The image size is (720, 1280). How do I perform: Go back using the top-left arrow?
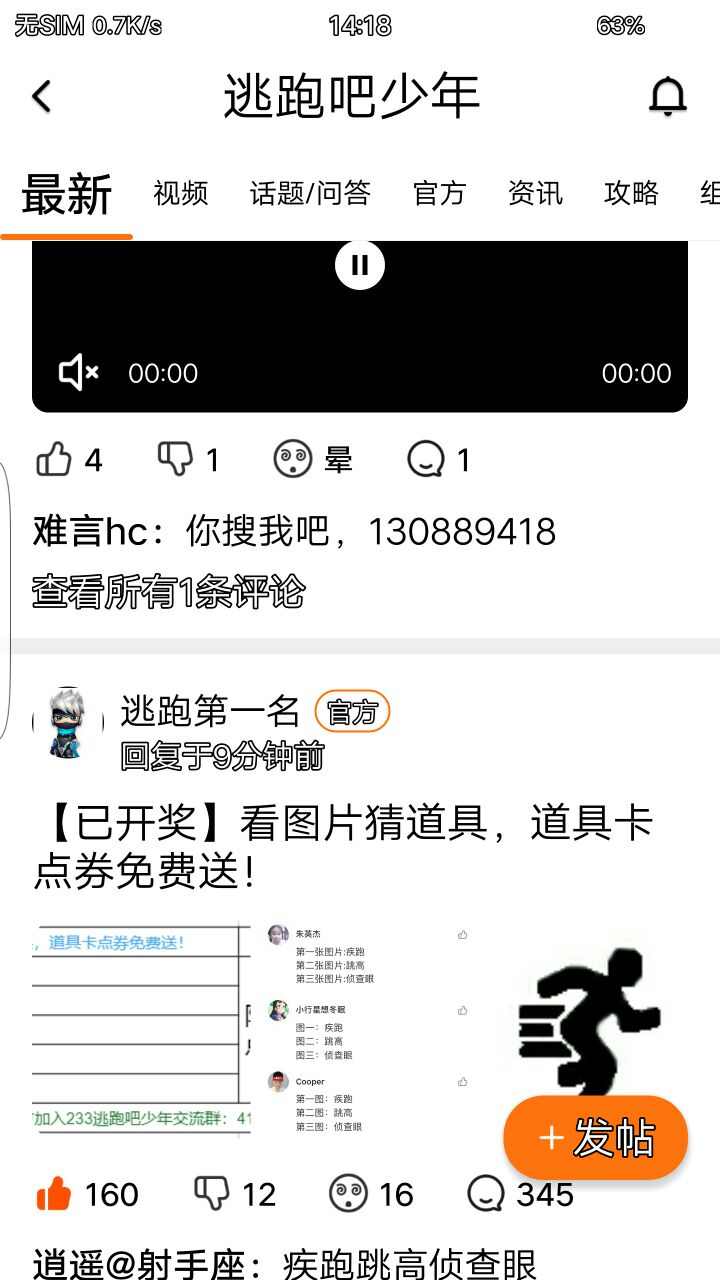pos(41,97)
